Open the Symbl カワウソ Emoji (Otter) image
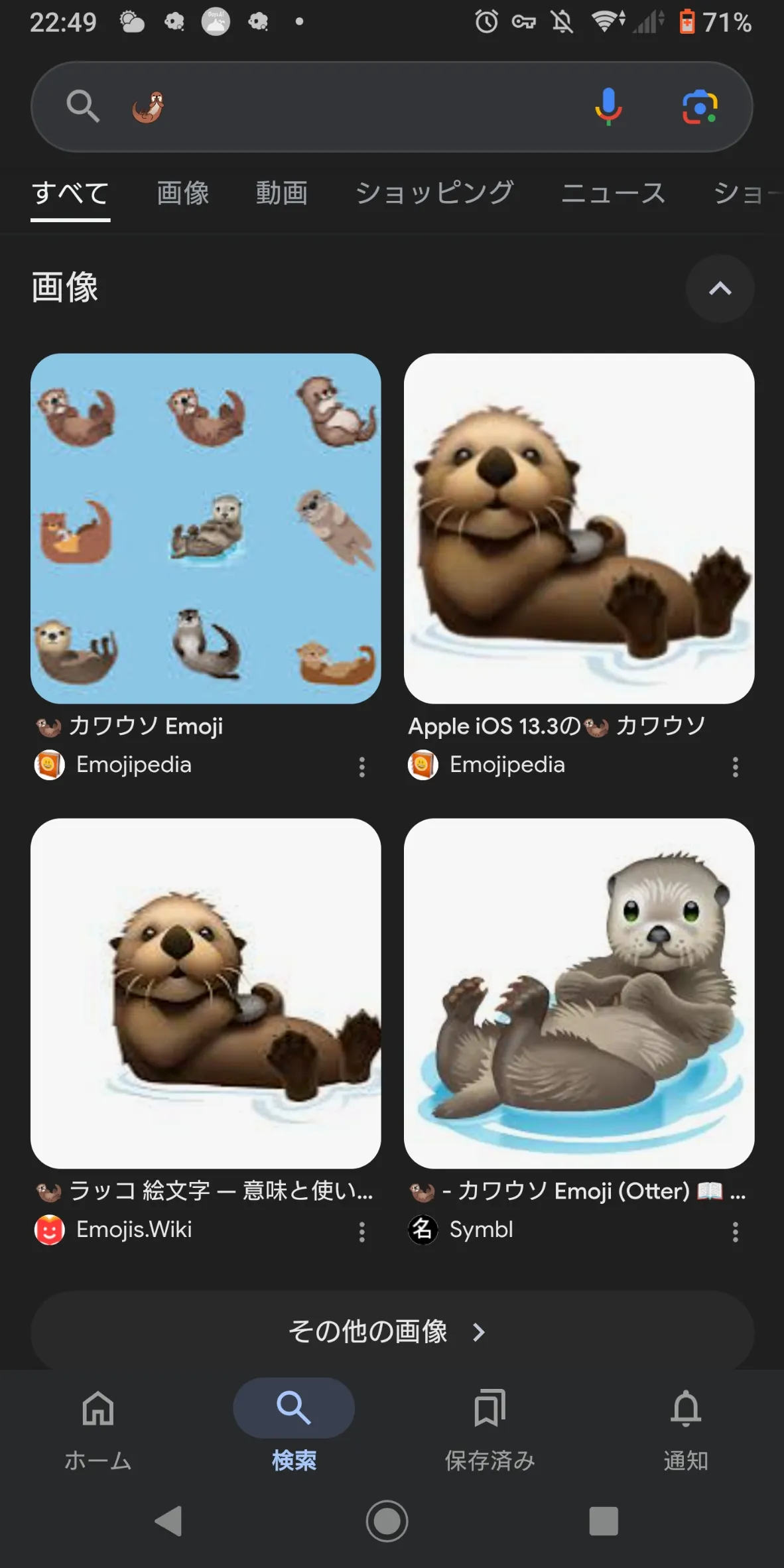 579,993
